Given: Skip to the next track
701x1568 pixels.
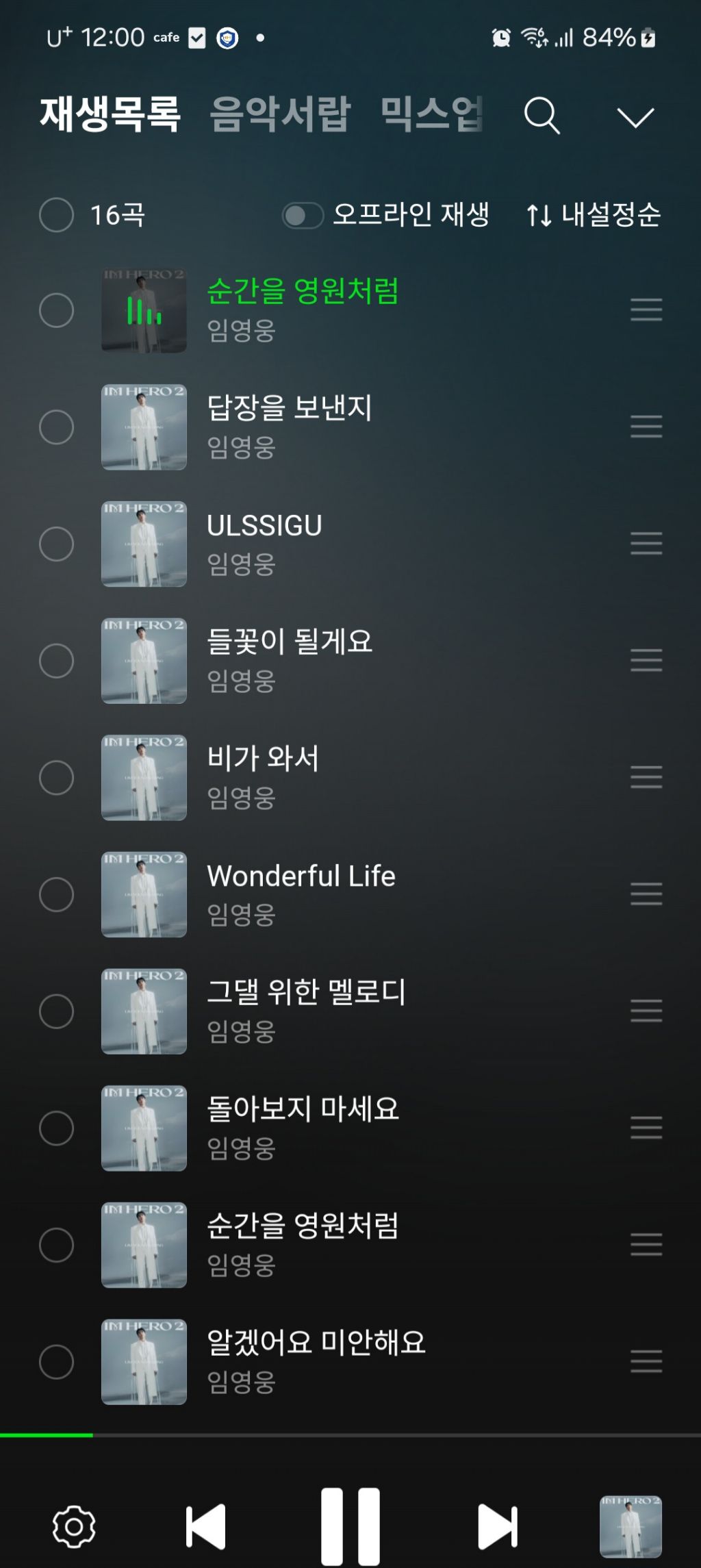Looking at the screenshot, I should coord(497,1526).
